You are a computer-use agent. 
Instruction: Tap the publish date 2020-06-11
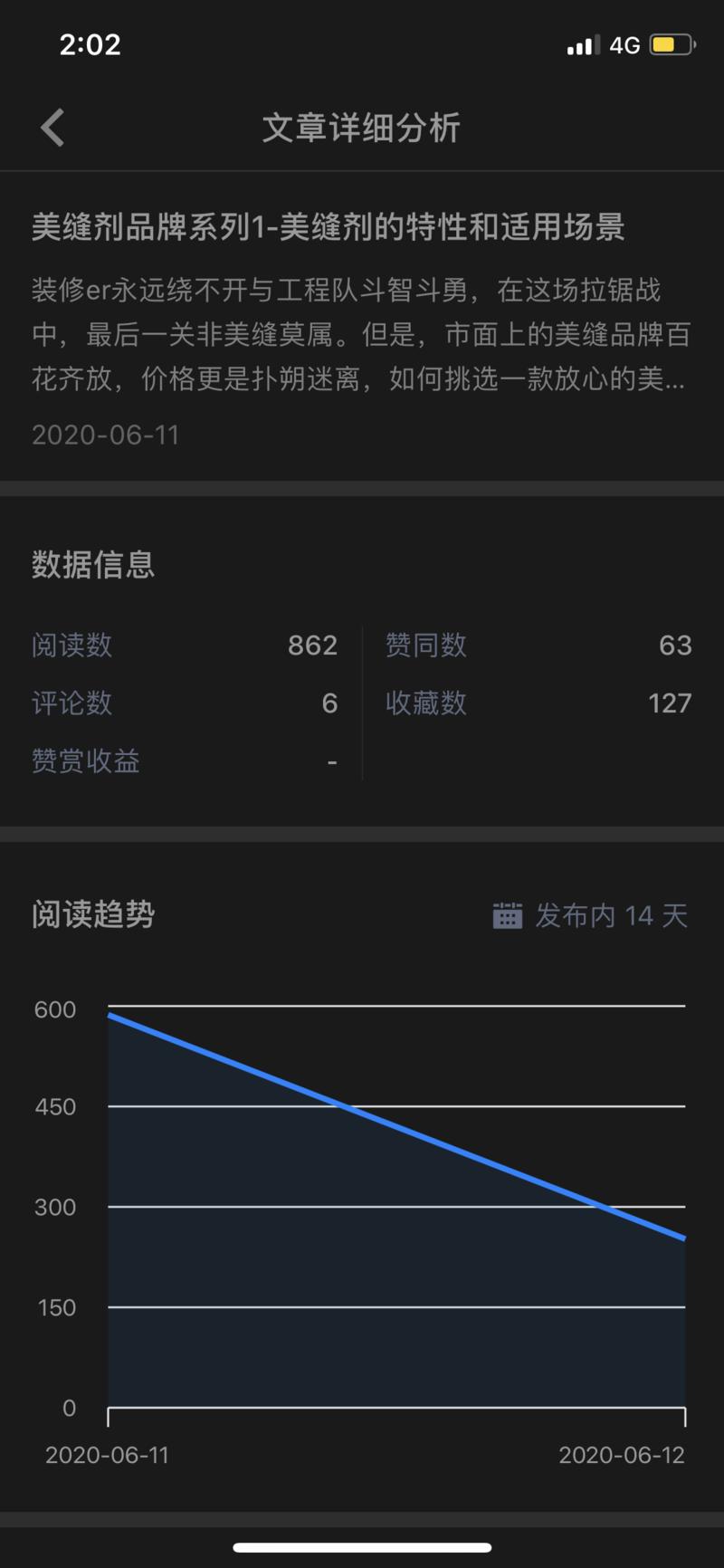coord(106,435)
